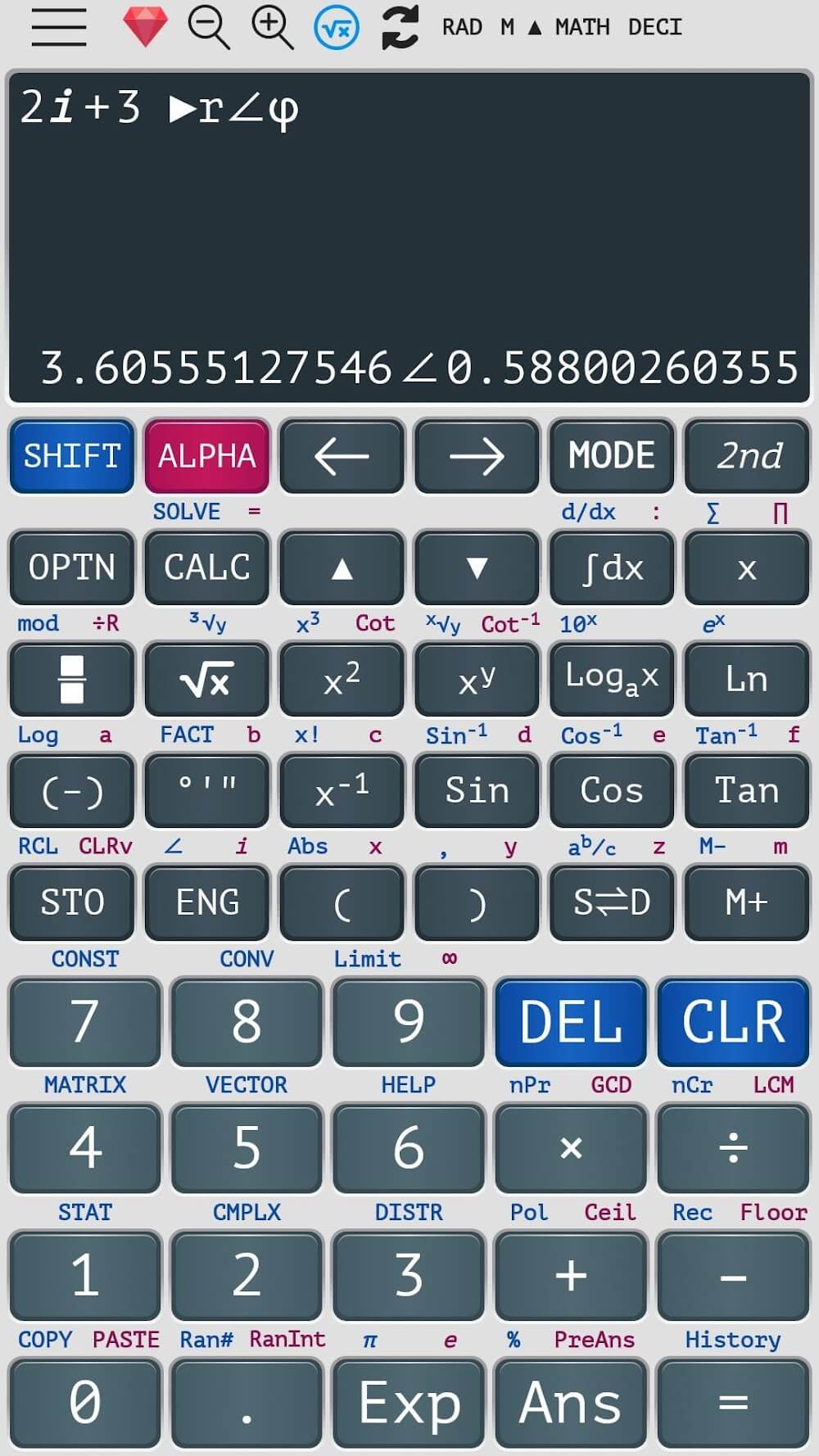The image size is (819, 1456).
Task: Tap the S⇌D conversion key
Action: [611, 902]
